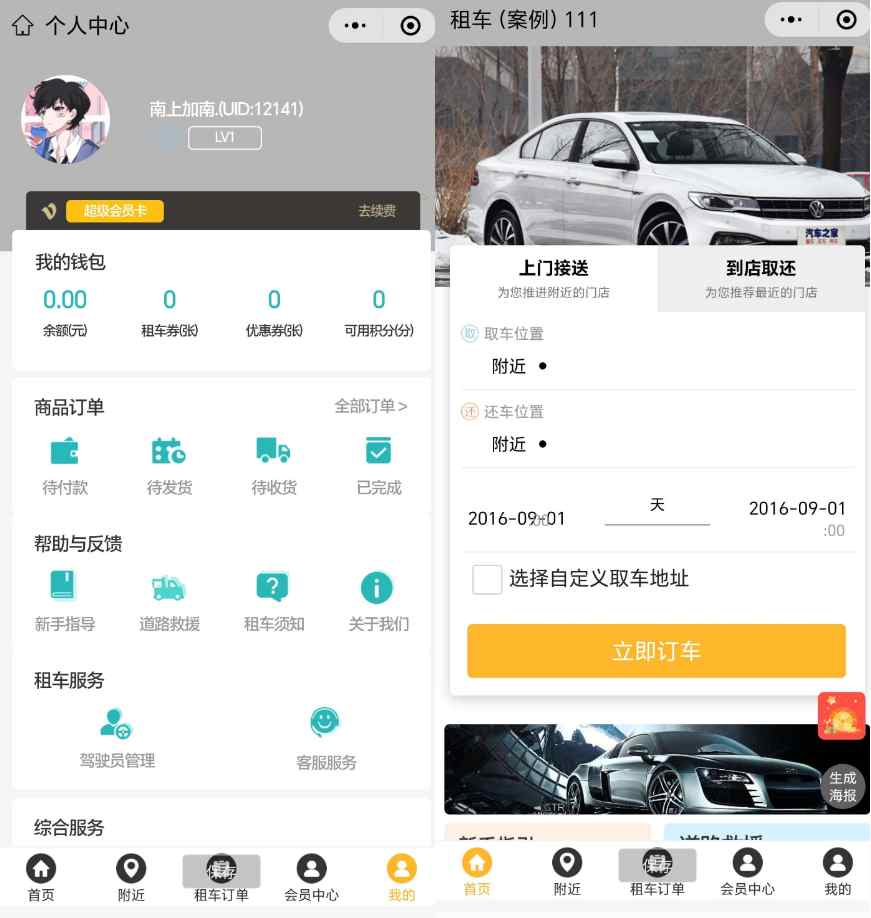Check 待收货 orders

point(273,466)
